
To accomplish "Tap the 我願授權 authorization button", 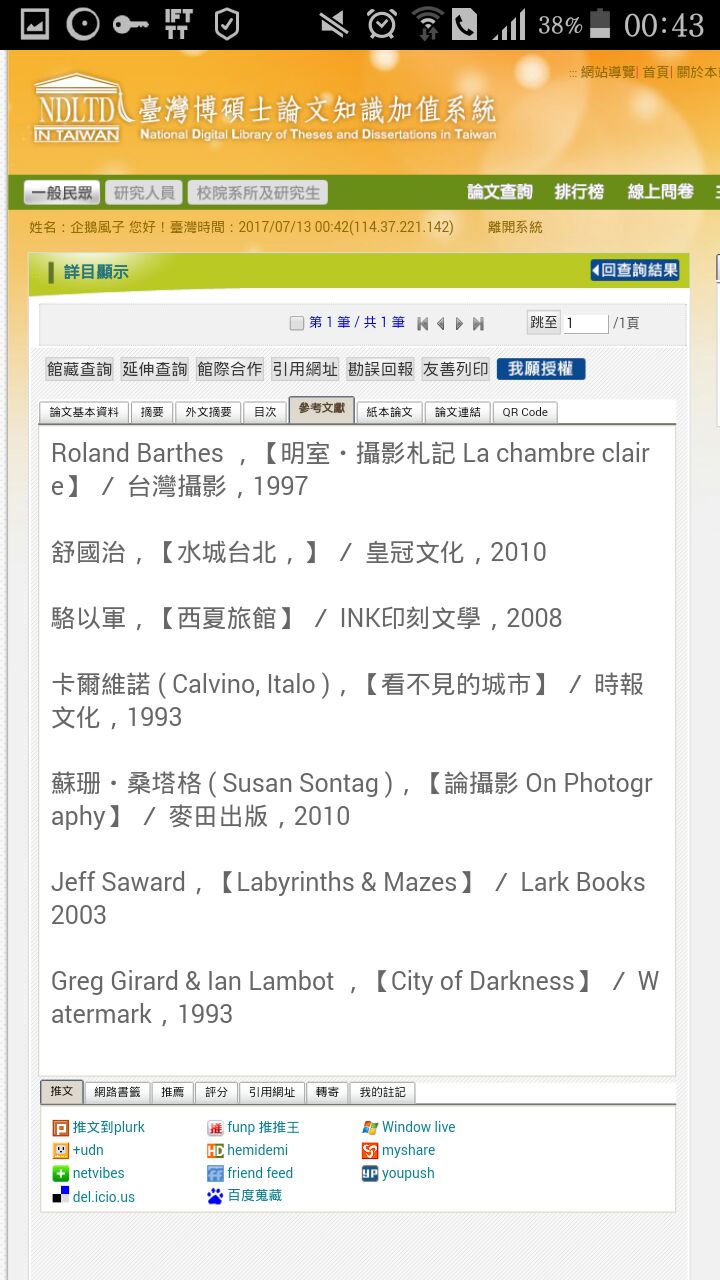I will 540,369.
